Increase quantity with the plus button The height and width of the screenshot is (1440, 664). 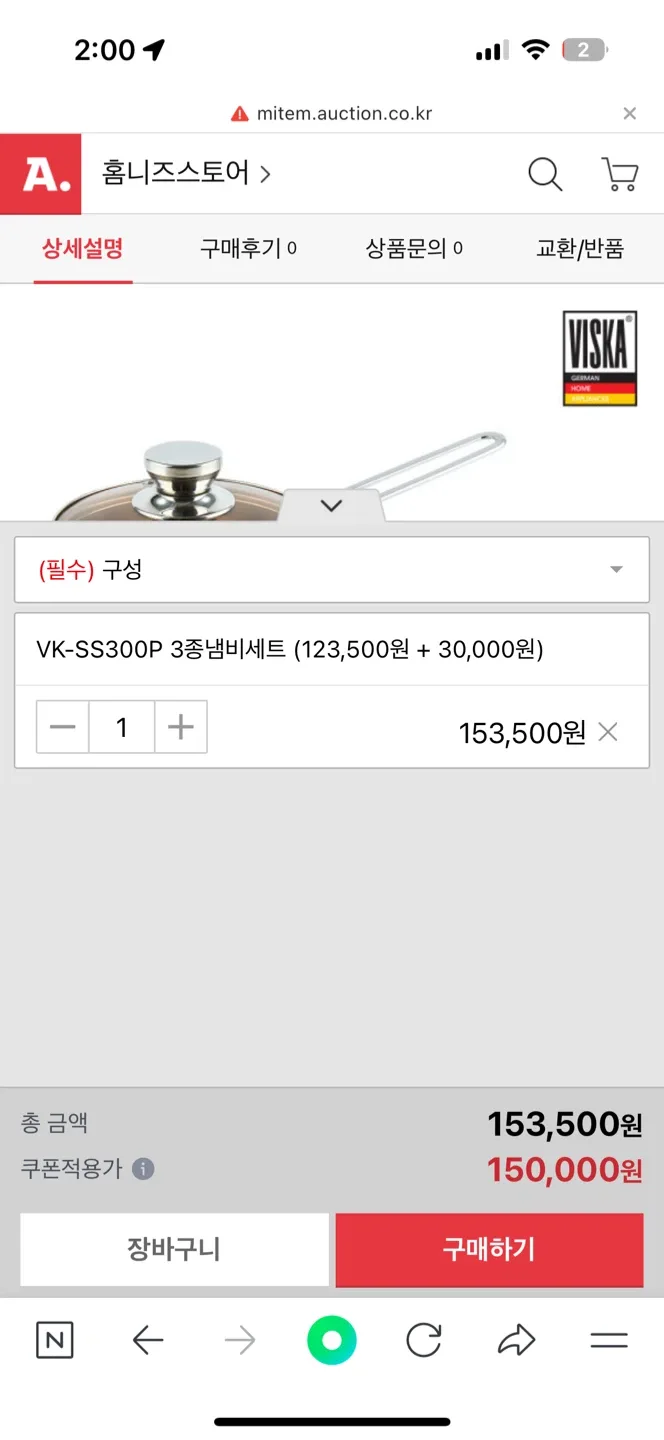(181, 727)
